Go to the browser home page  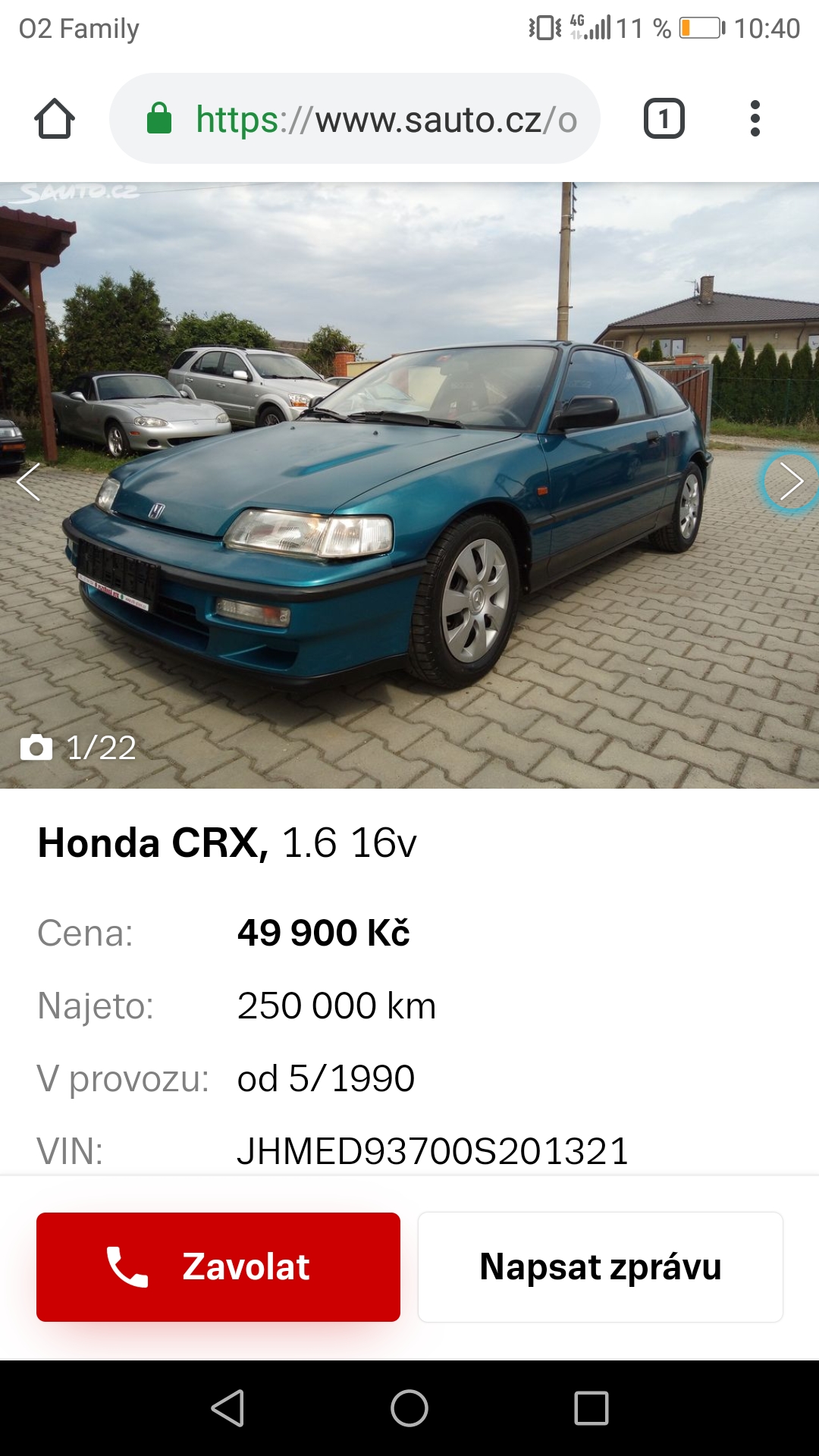[x=55, y=119]
